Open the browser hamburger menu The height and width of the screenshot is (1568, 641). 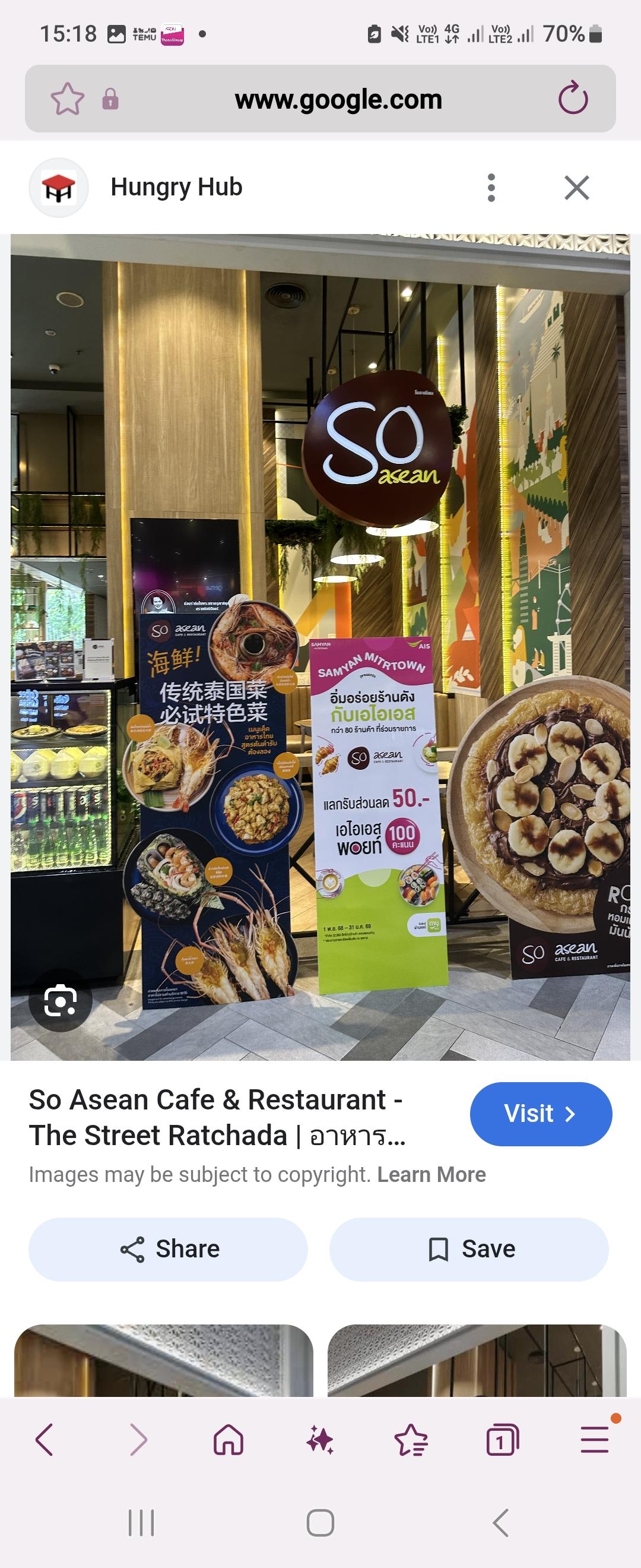click(x=595, y=1440)
